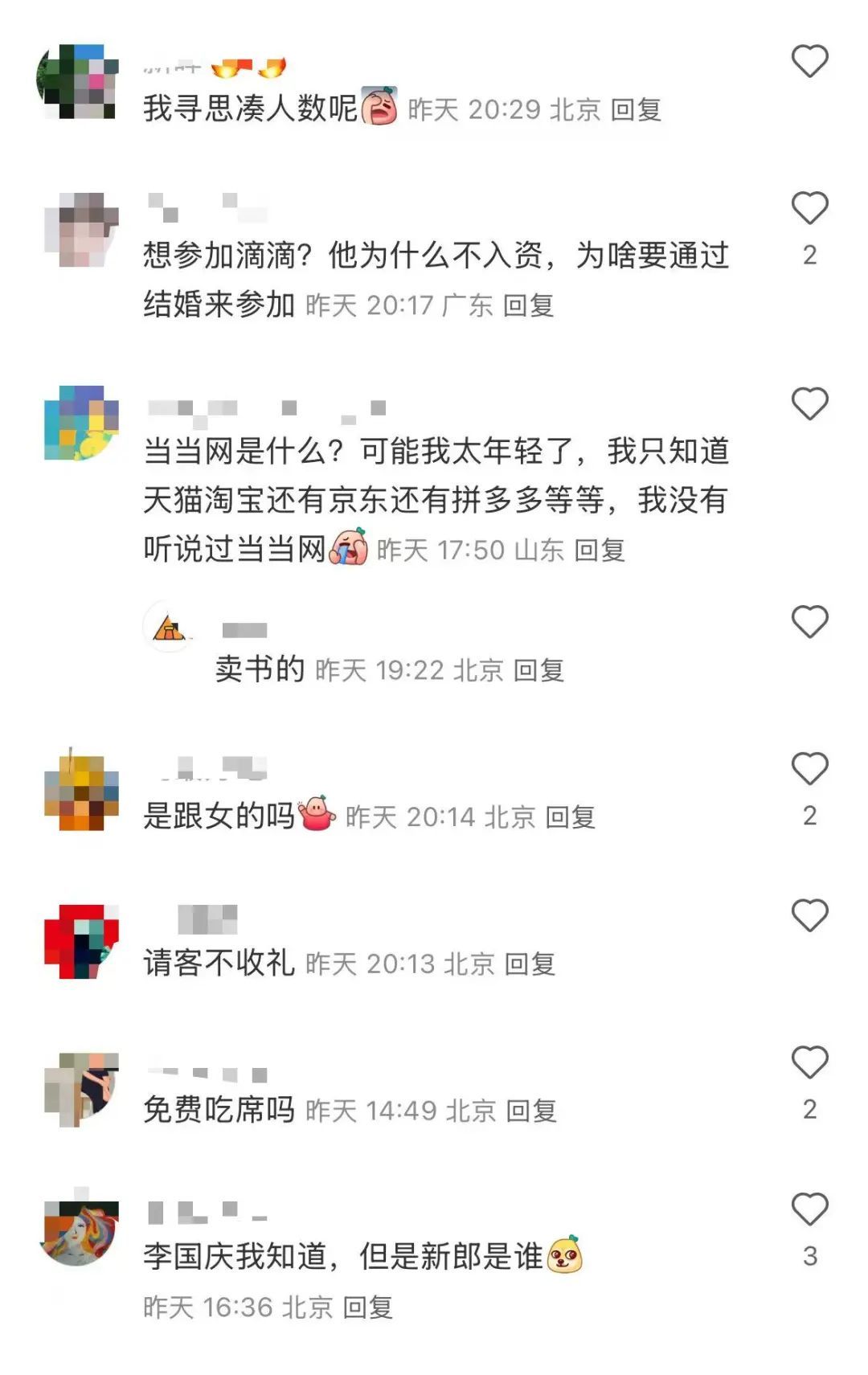Like the comment 我寻思凑人数呢
Viewport: 868px width, 1375px height.
(809, 62)
